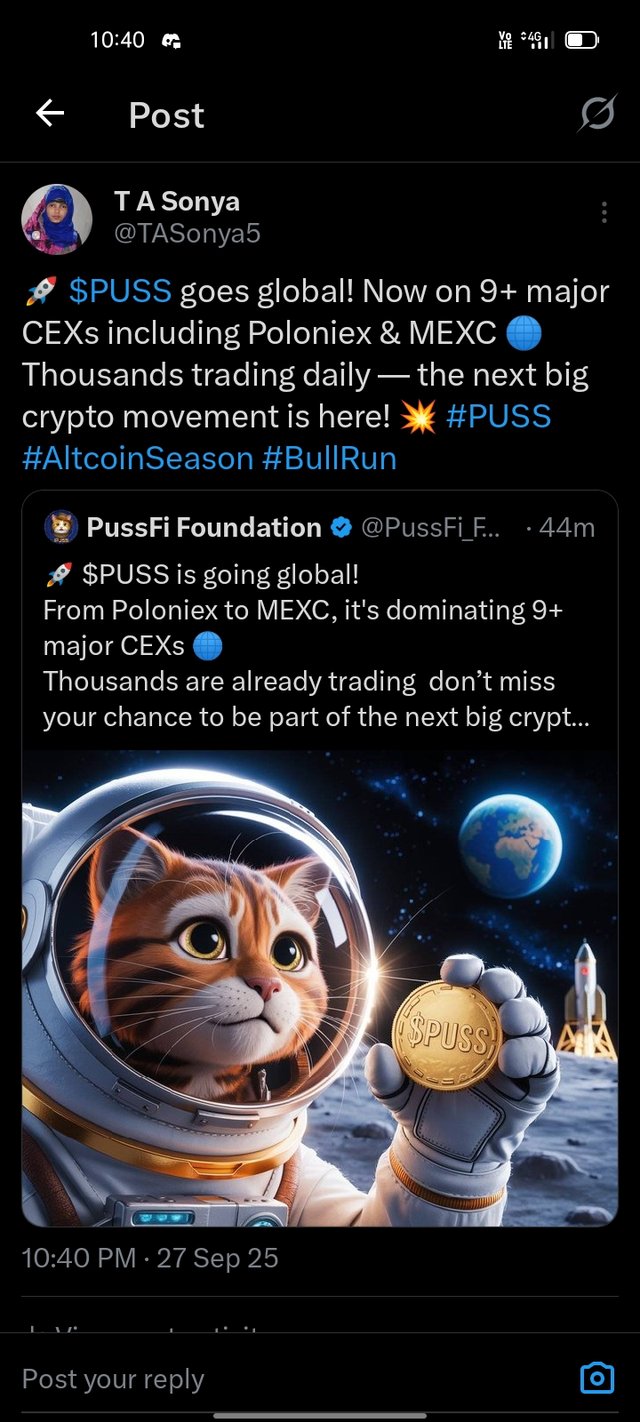Tap the Grok icon in the app bar
This screenshot has width=640, height=1422.
coord(596,116)
